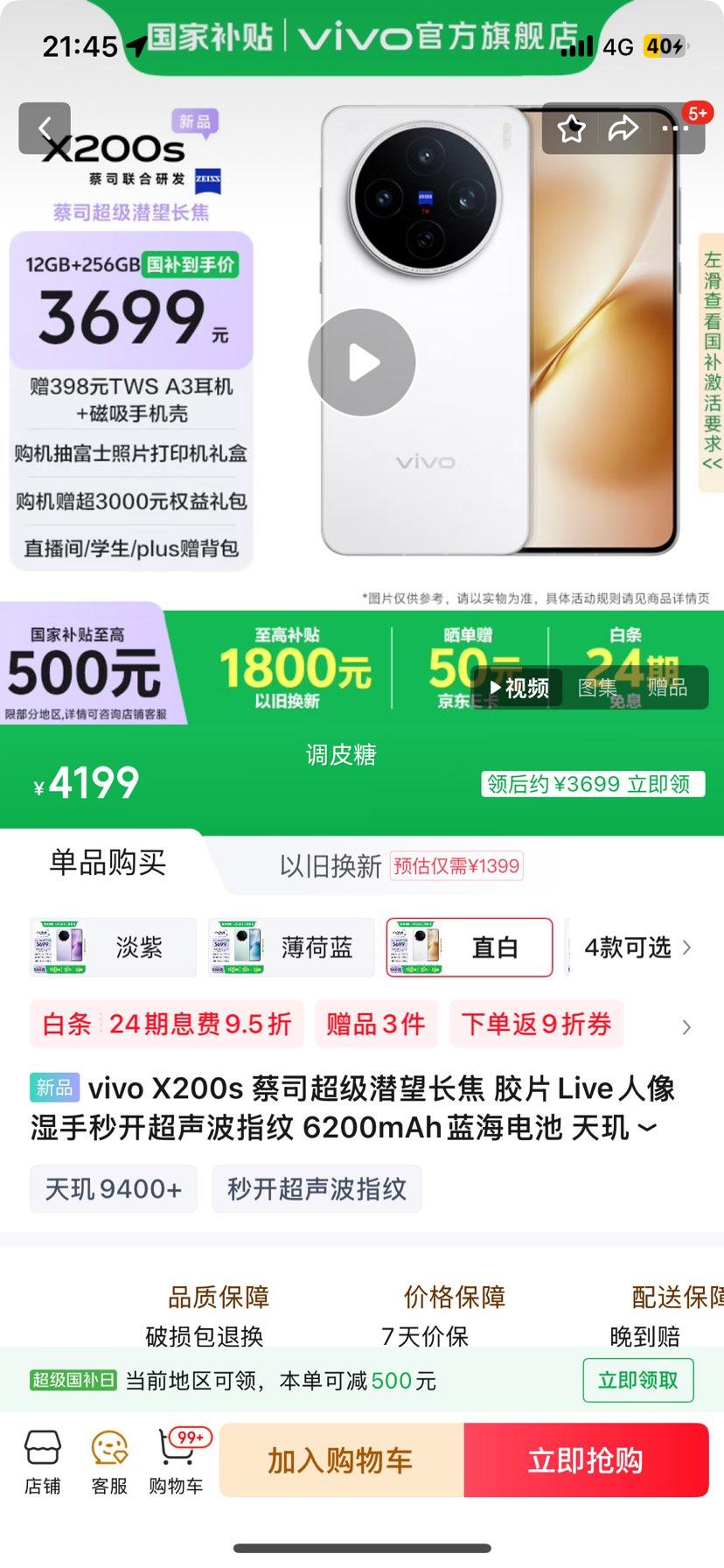724x1568 pixels.
Task: Play the product video
Action: click(362, 362)
